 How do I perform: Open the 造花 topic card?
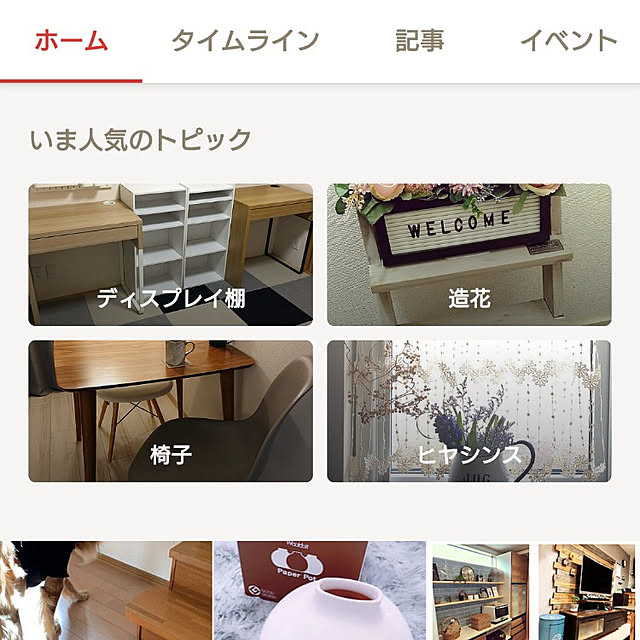tap(469, 254)
